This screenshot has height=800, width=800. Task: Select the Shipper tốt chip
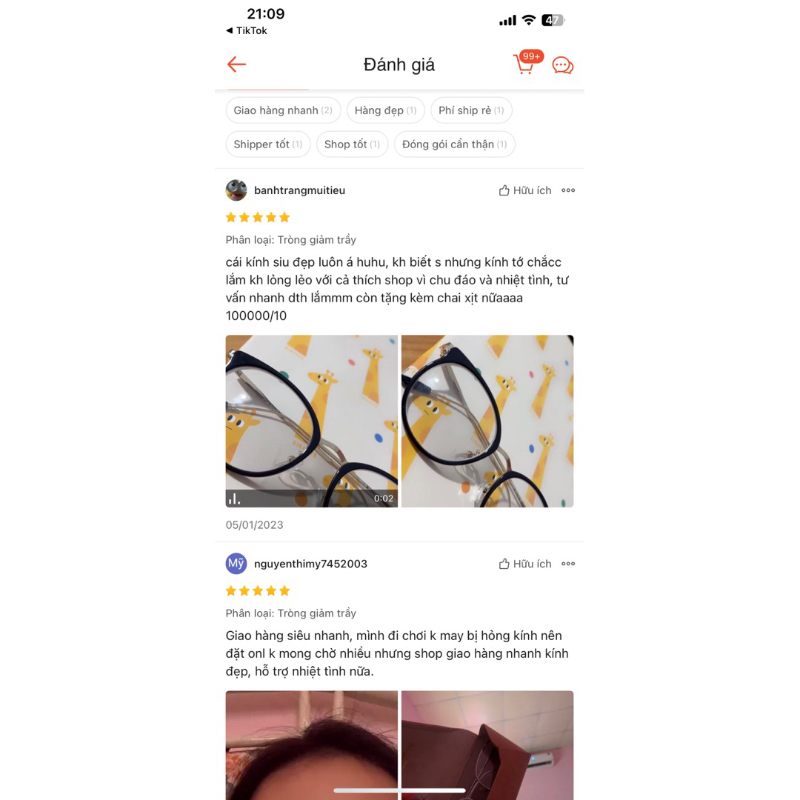268,144
